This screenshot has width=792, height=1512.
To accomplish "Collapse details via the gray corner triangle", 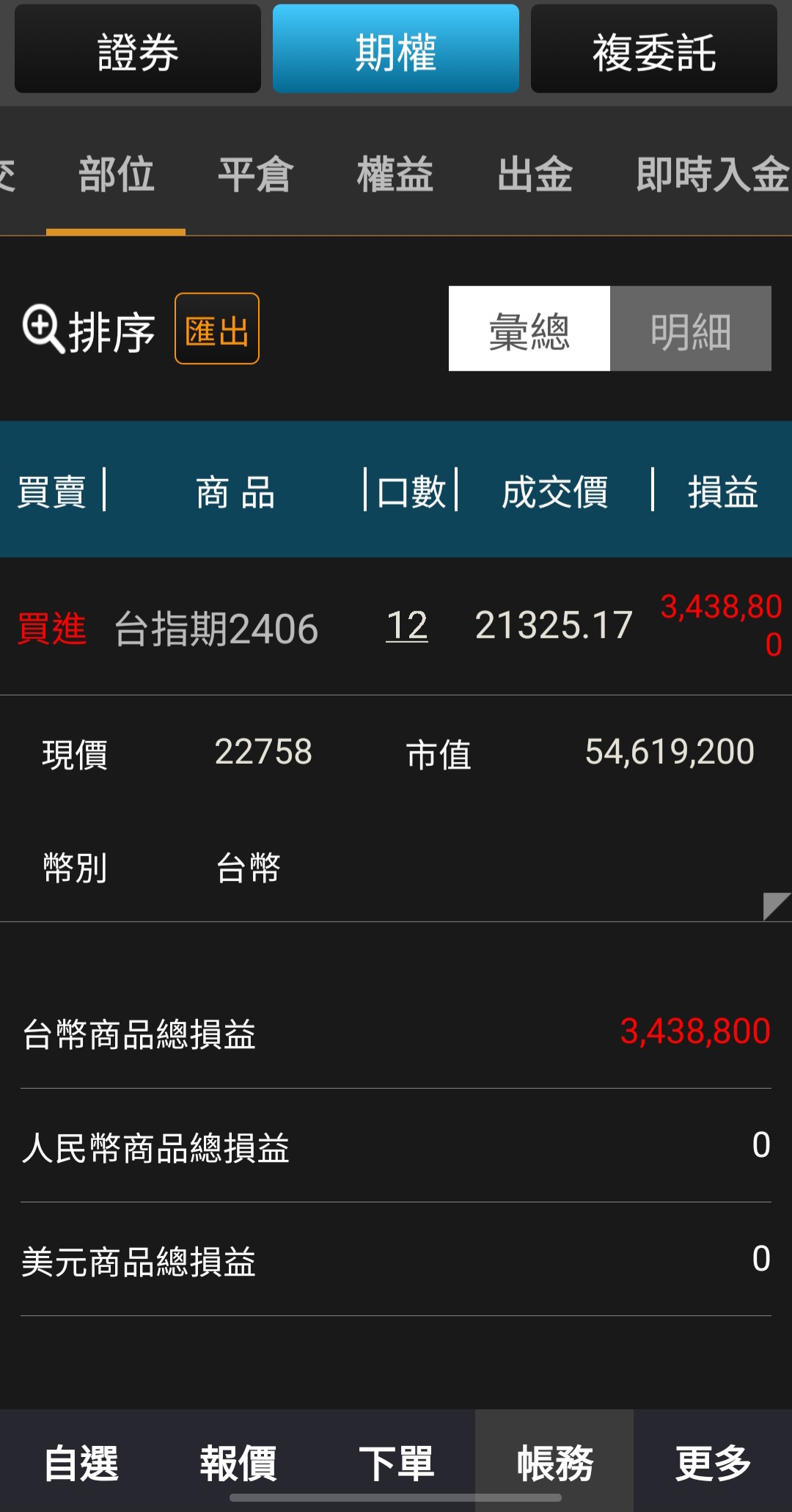I will click(x=777, y=906).
